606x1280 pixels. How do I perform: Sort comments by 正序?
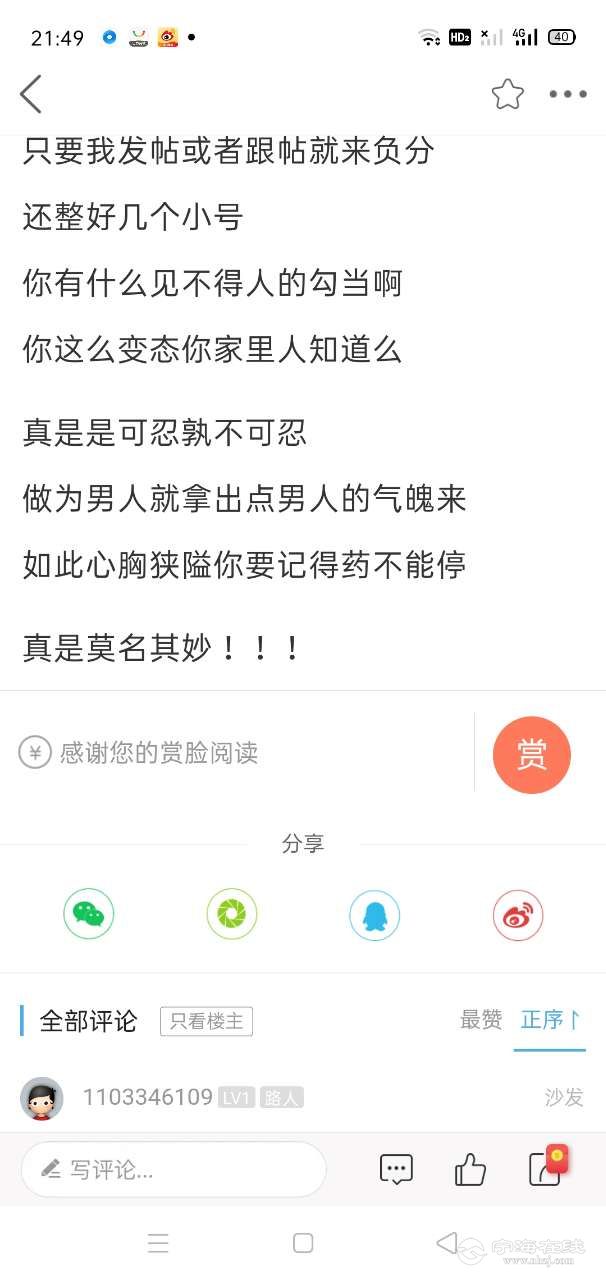550,1020
